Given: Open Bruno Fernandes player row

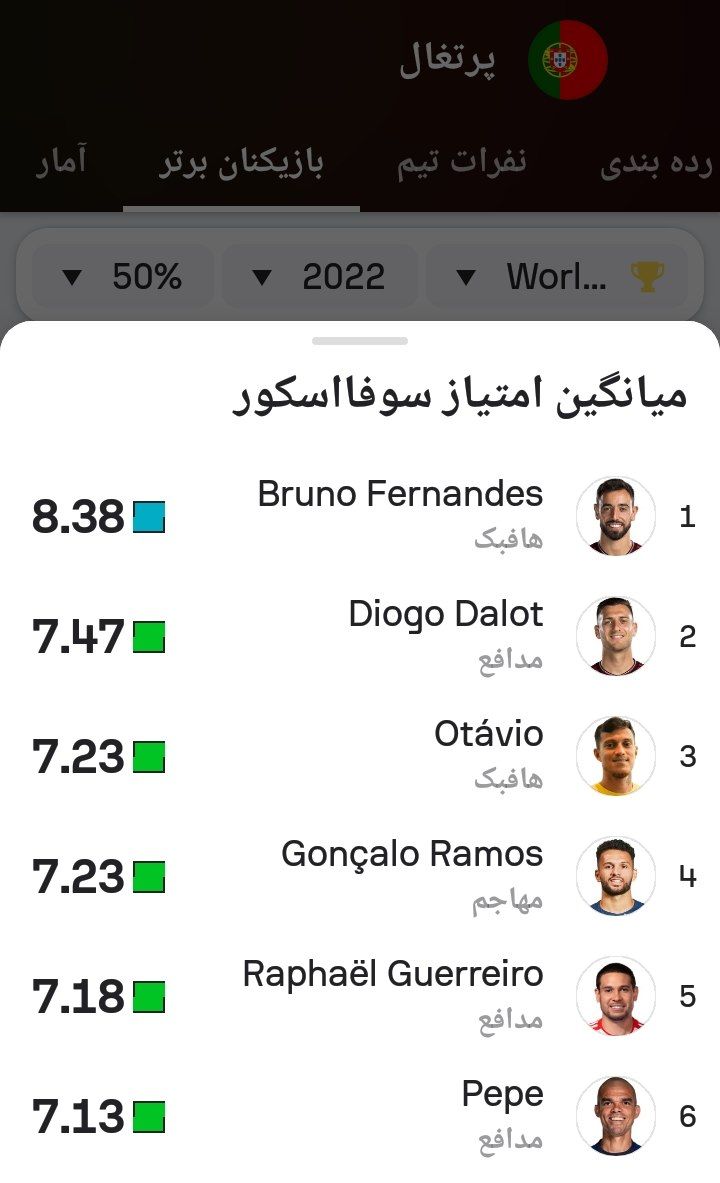Looking at the screenshot, I should [400, 516].
